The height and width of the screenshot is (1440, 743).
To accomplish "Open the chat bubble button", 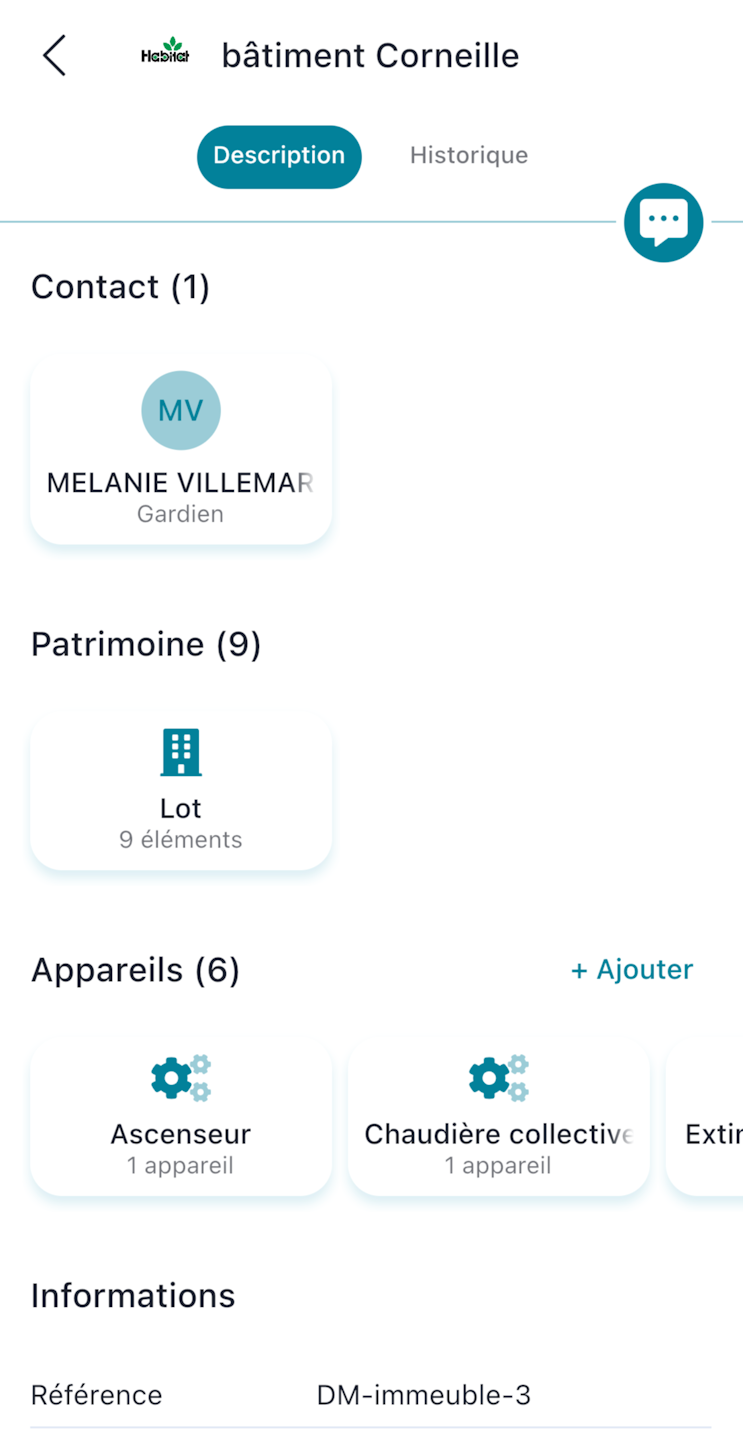I will pos(663,222).
